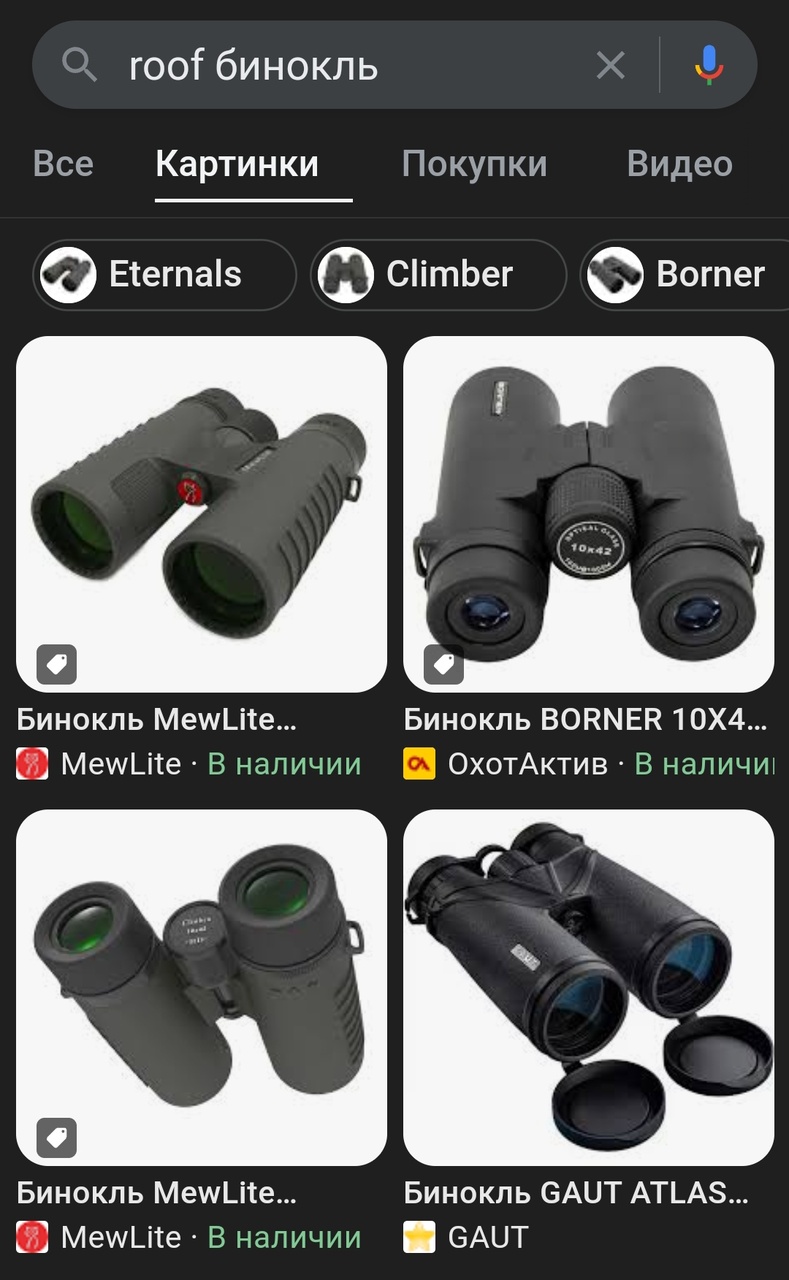The image size is (789, 1280).
Task: Open the Видео tab
Action: (679, 164)
